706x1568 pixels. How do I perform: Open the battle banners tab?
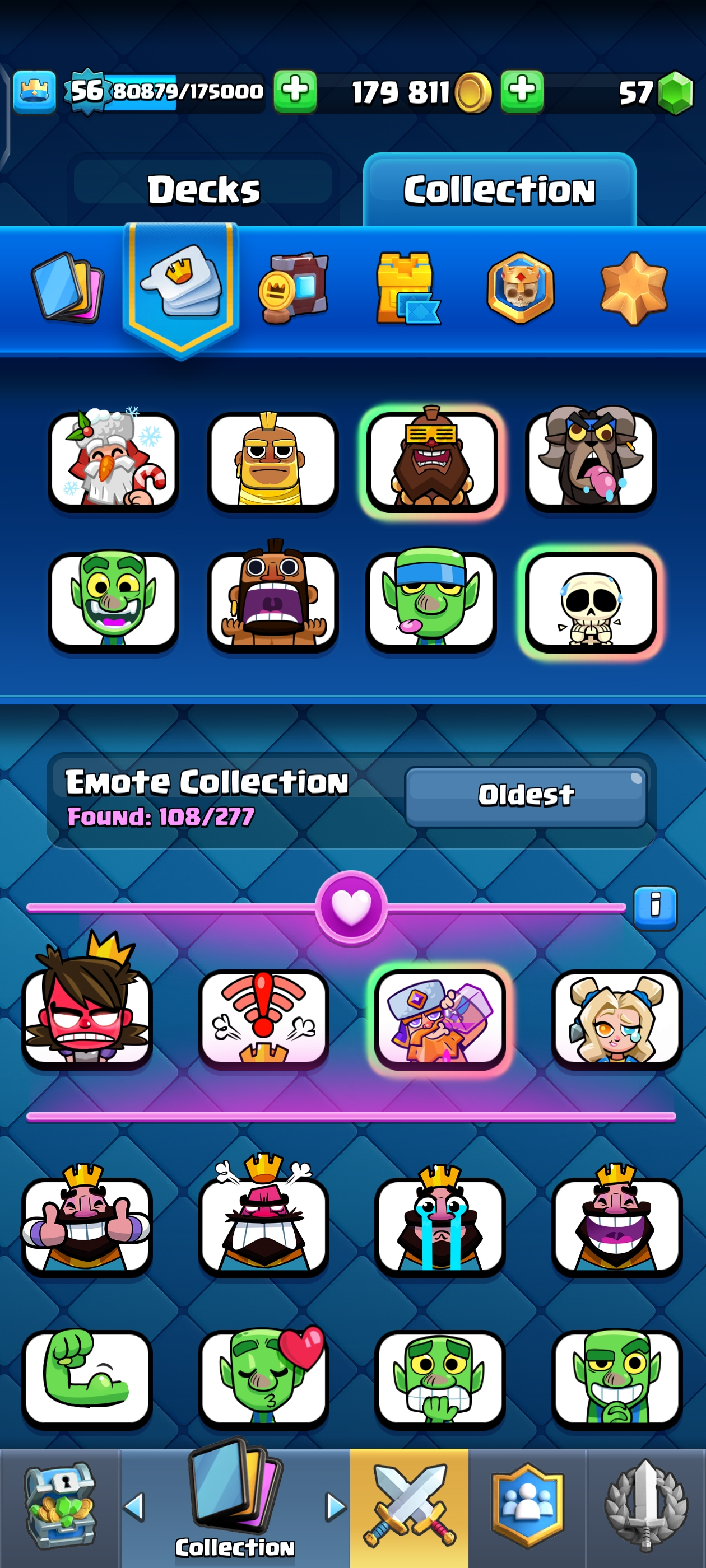coord(294,287)
